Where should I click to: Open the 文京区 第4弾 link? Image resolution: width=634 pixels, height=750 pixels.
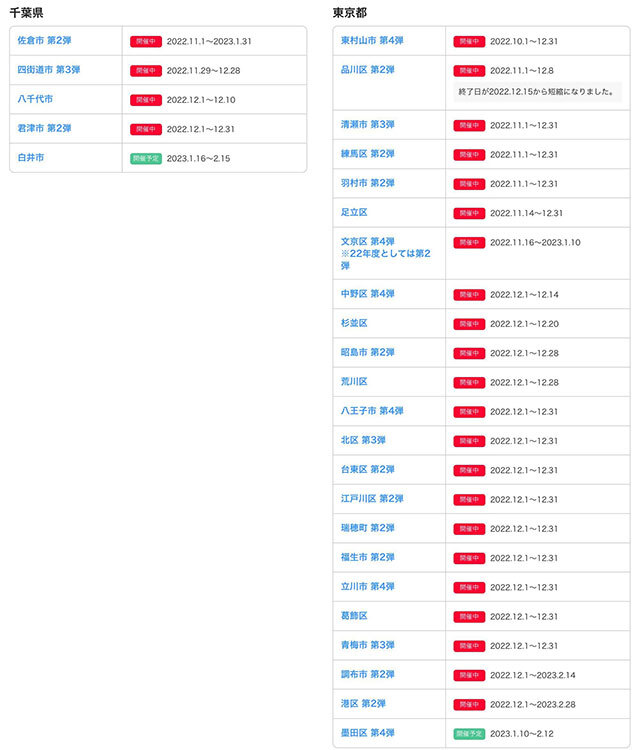pyautogui.click(x=367, y=242)
